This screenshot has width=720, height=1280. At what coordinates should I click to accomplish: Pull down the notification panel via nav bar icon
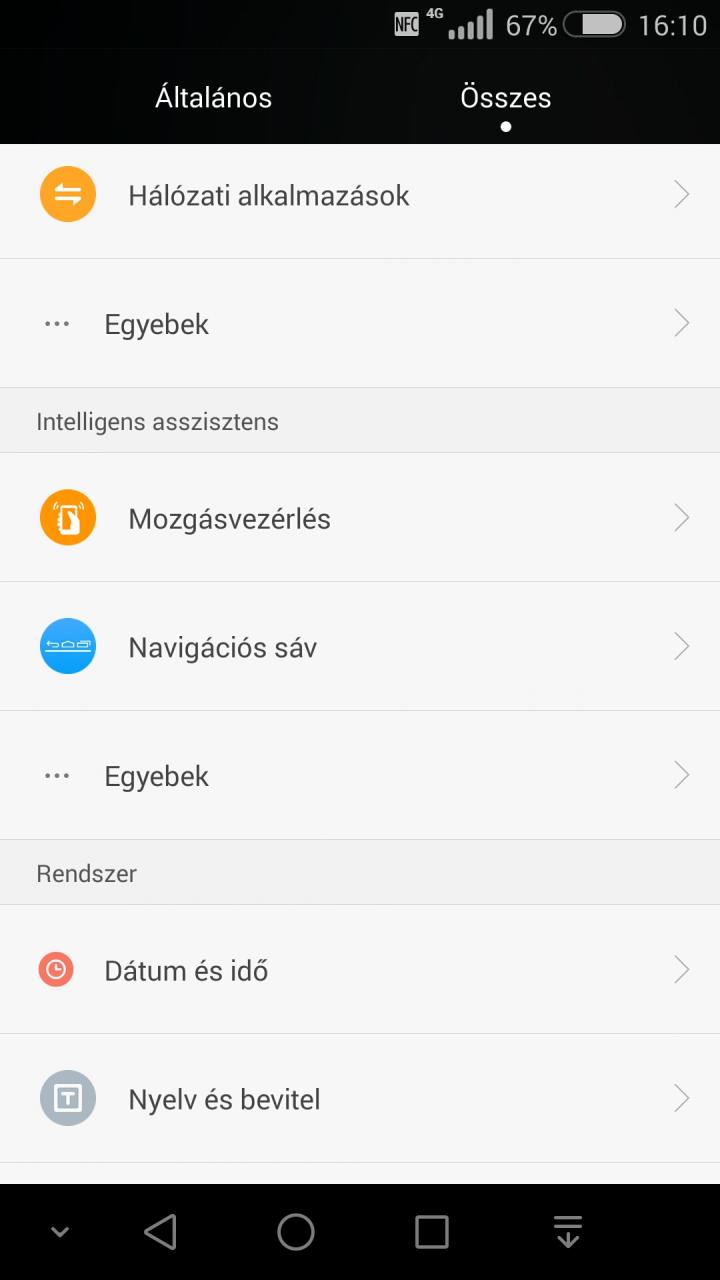click(568, 1232)
